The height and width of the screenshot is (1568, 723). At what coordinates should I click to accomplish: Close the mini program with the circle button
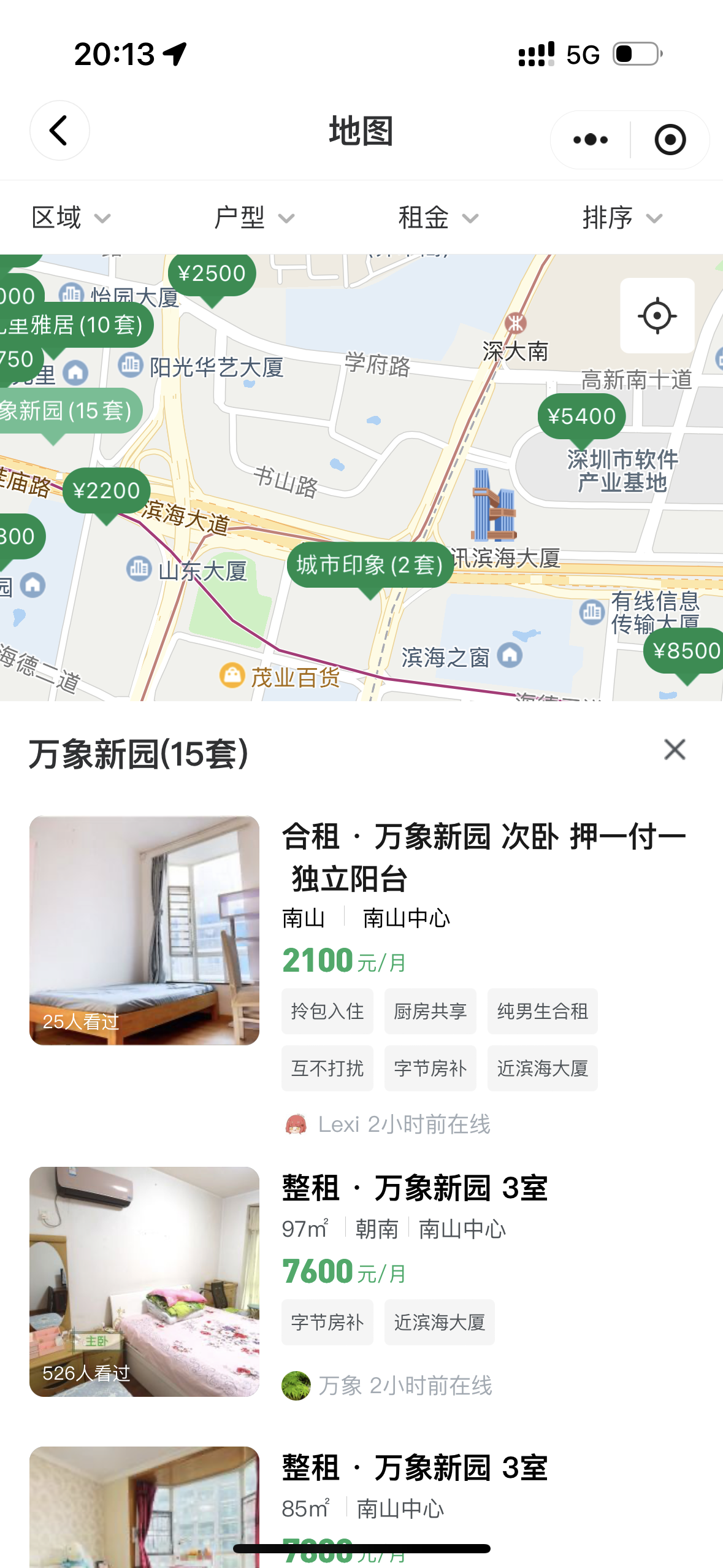670,140
